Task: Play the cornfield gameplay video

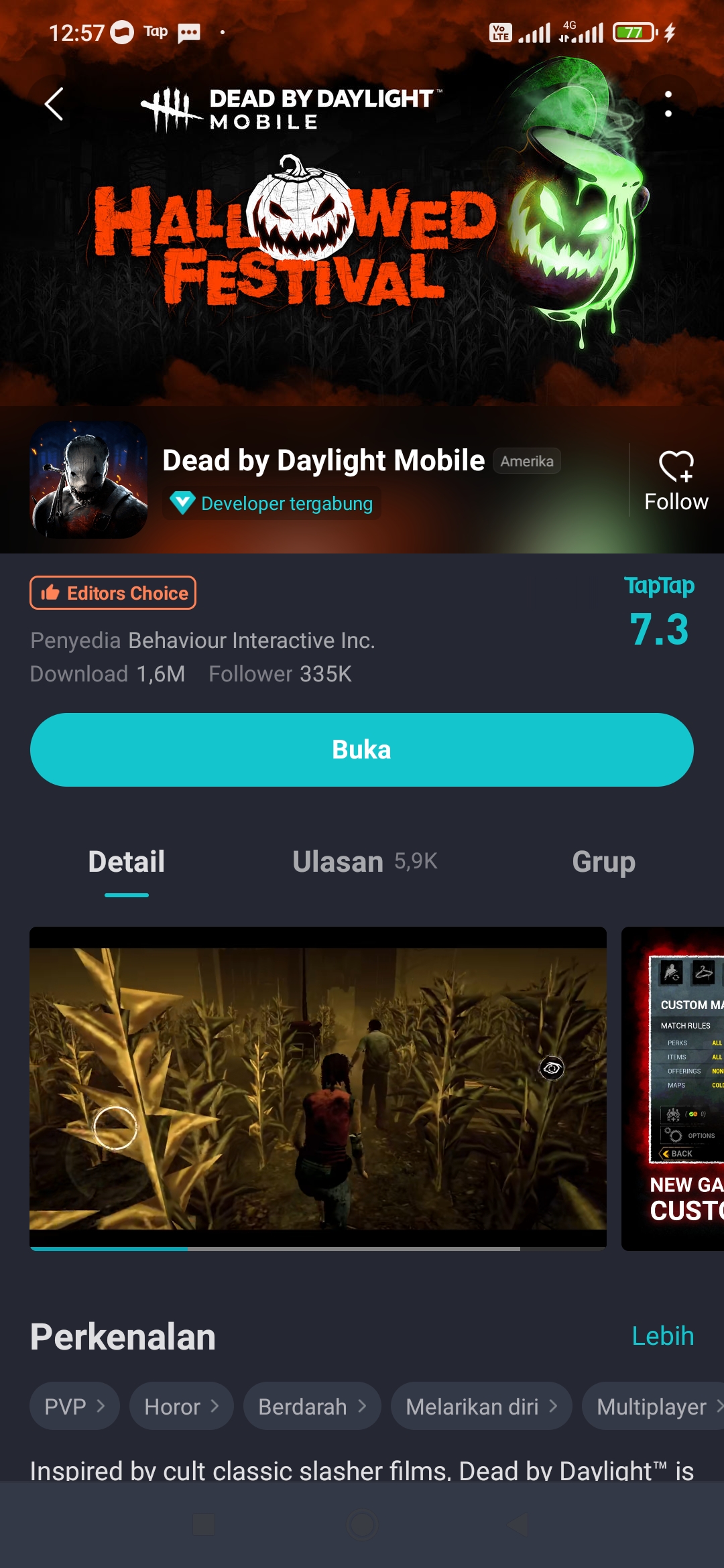Action: click(x=318, y=1087)
